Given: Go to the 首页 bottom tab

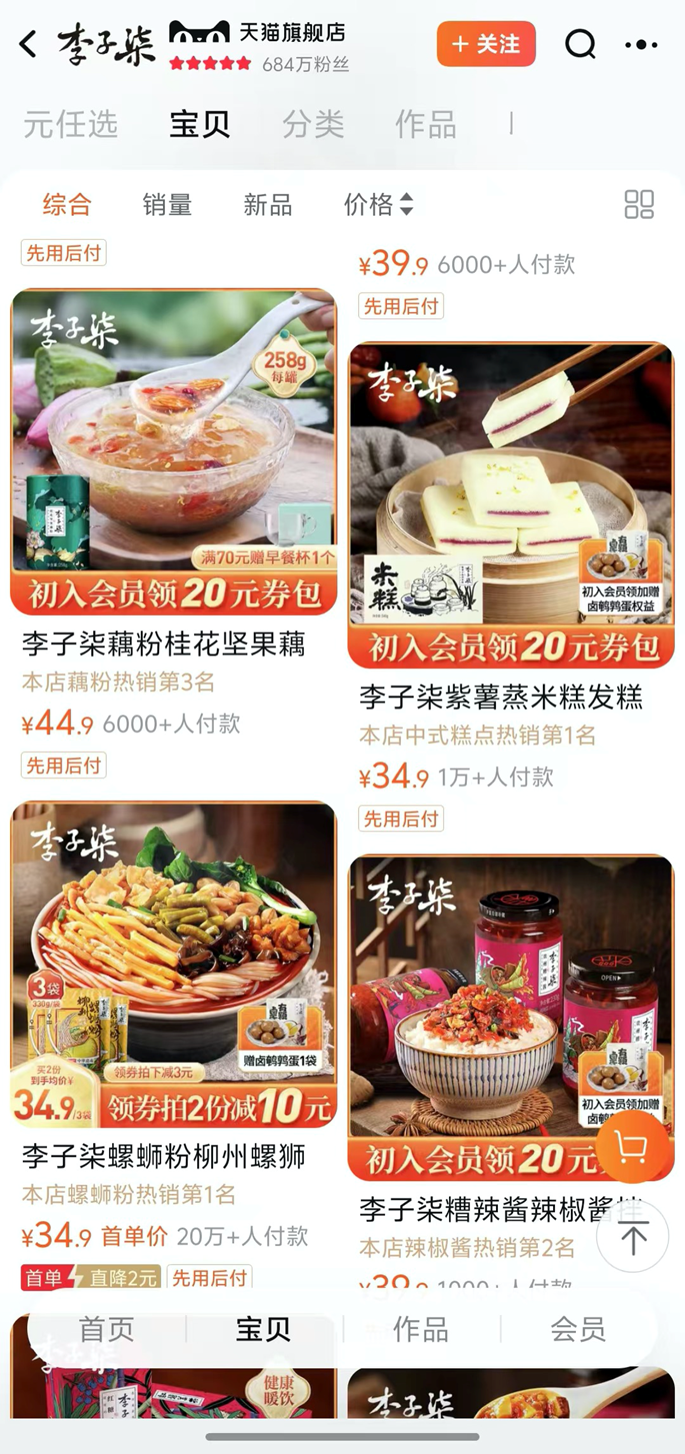Looking at the screenshot, I should [x=106, y=1329].
